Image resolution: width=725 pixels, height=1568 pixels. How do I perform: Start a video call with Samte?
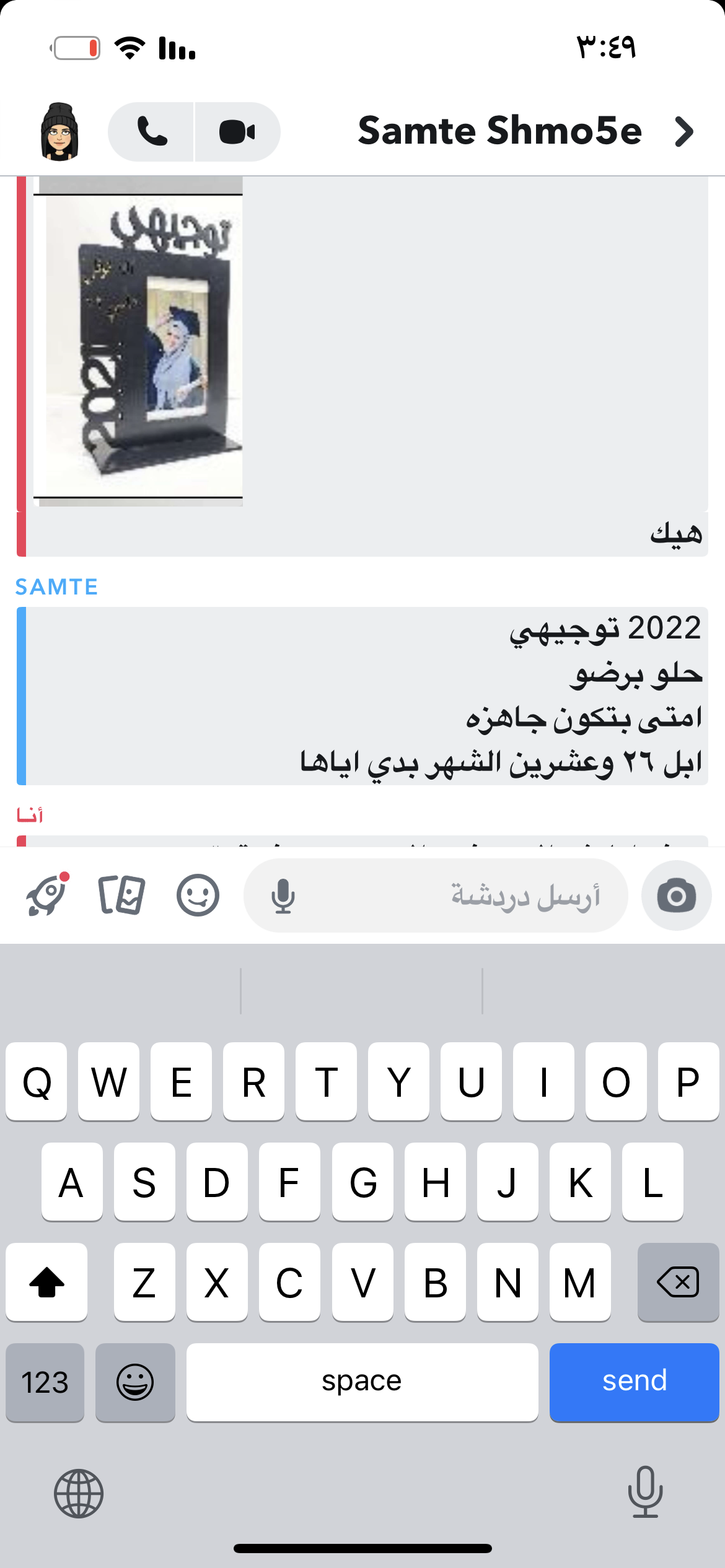[x=237, y=132]
